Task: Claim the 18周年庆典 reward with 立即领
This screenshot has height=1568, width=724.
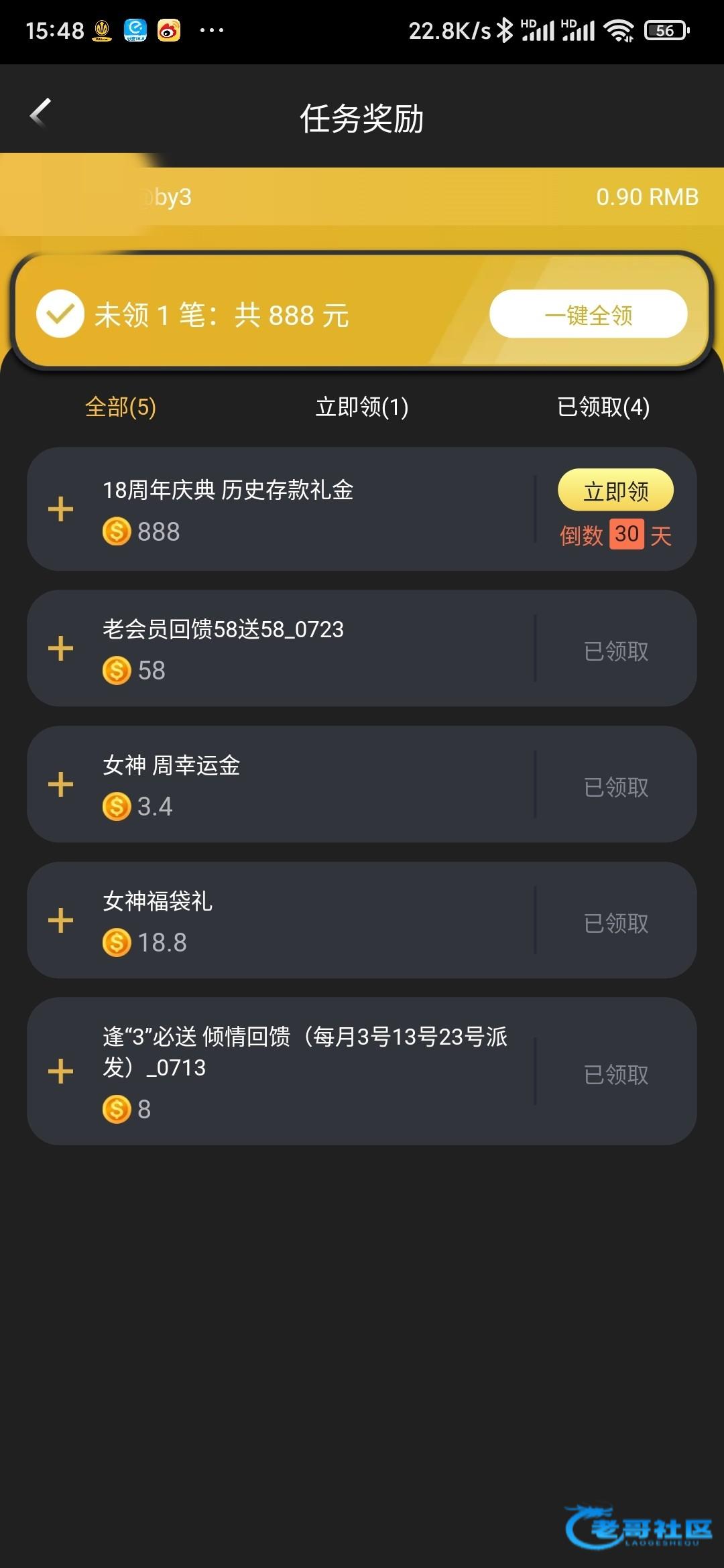Action: (616, 491)
